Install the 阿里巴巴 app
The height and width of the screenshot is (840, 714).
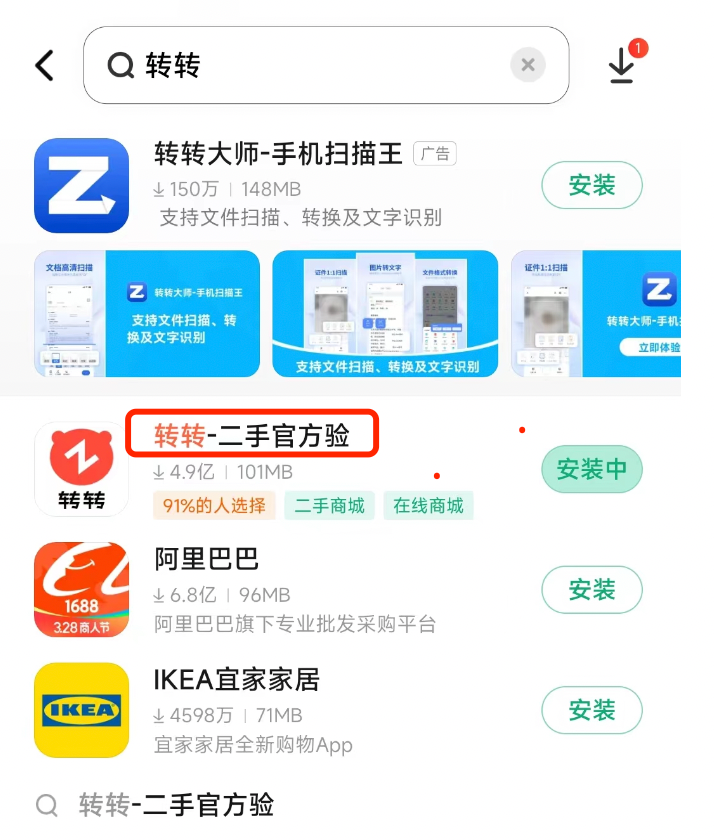pos(591,590)
